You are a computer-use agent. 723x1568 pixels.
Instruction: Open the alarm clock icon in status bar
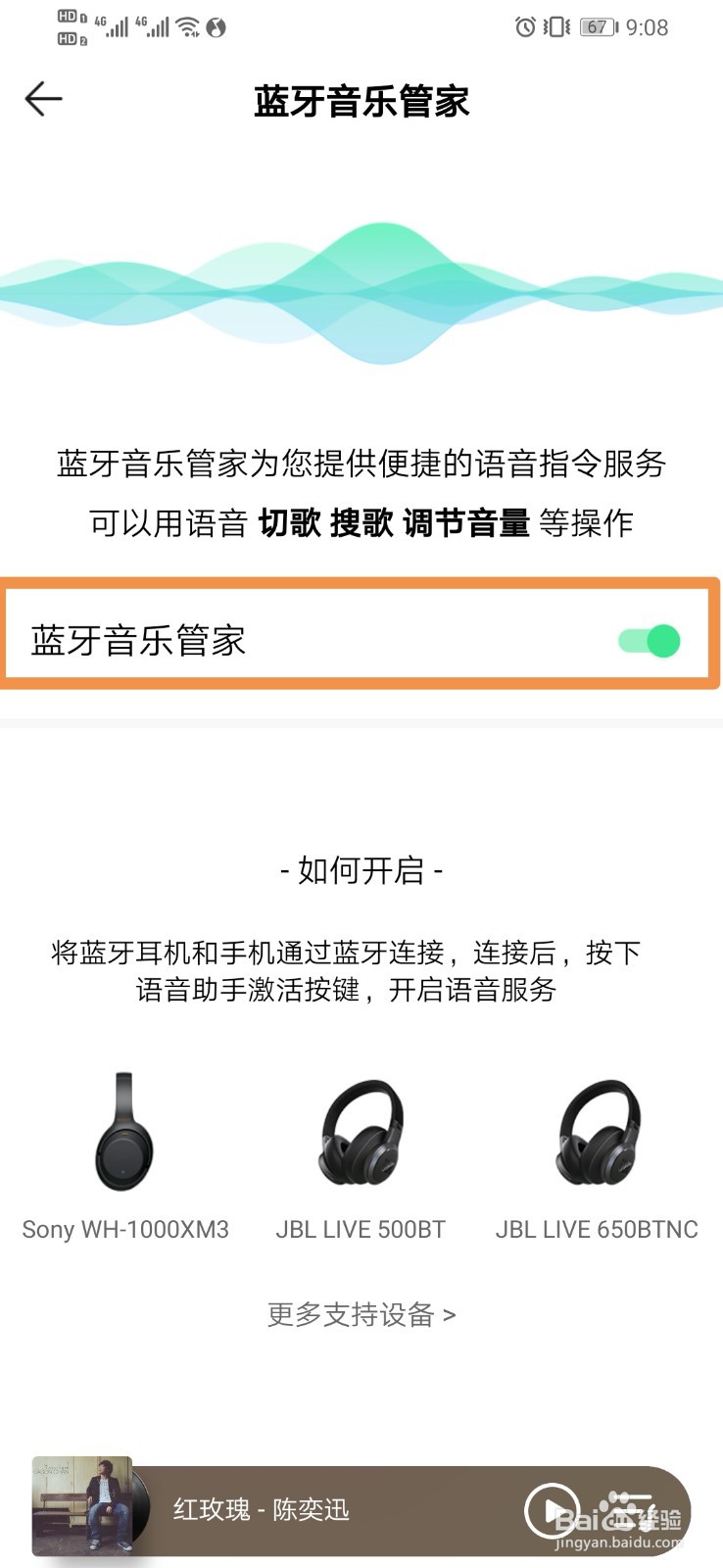coord(527,26)
